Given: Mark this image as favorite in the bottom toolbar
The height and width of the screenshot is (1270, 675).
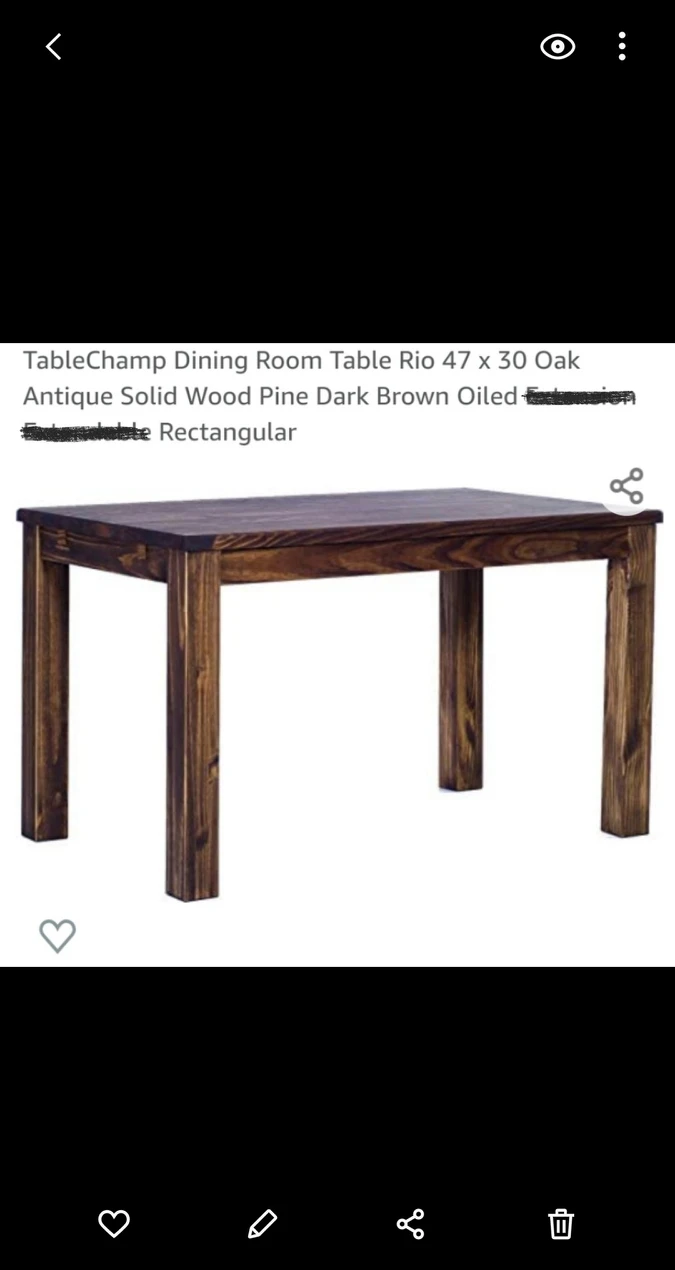Looking at the screenshot, I should coord(114,1223).
